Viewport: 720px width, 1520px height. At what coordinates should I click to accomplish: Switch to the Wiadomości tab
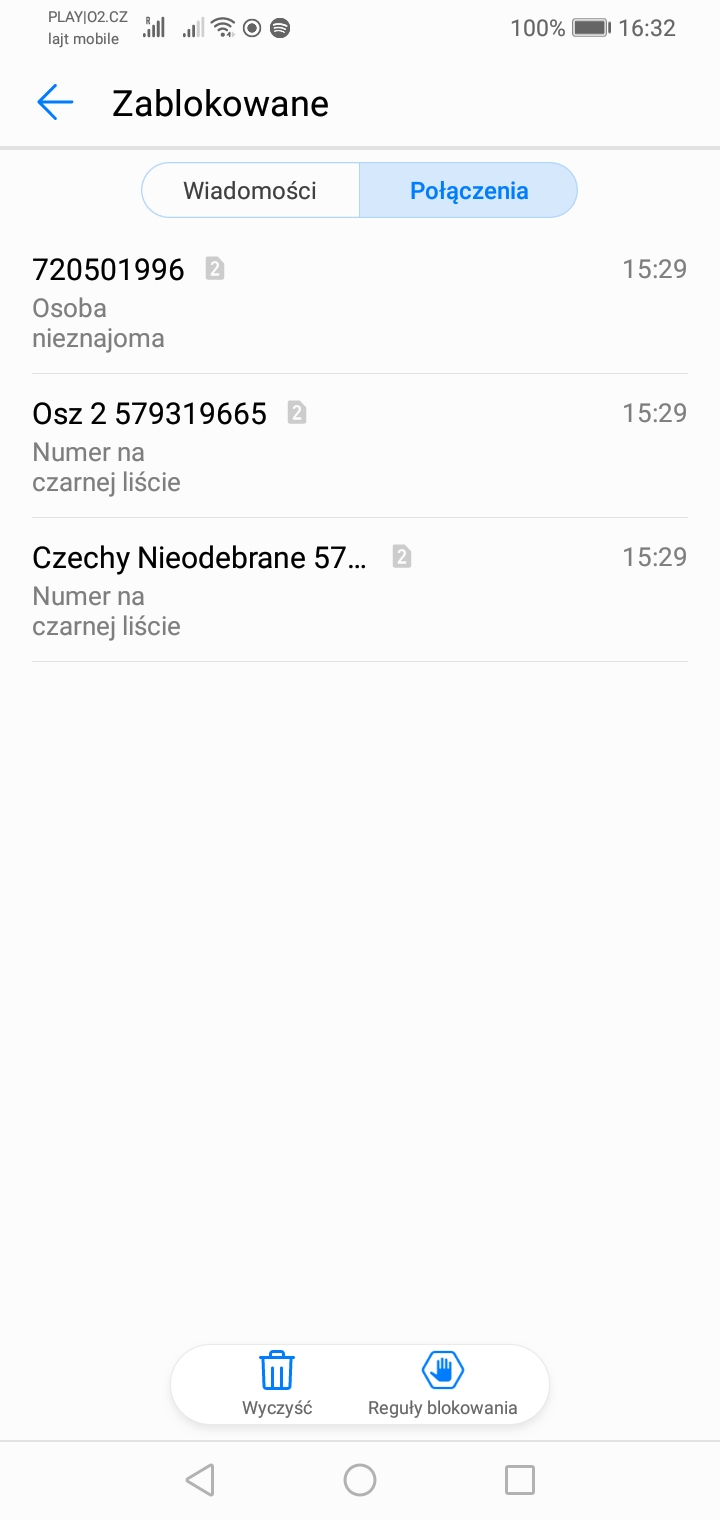coord(250,190)
